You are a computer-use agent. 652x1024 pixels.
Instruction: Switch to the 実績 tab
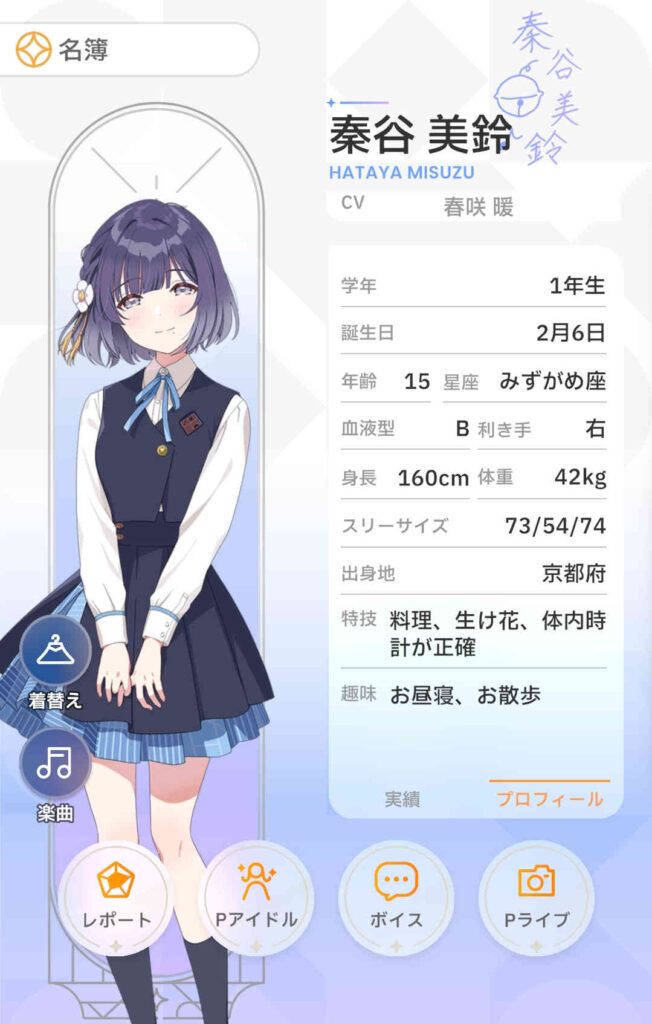tap(402, 799)
